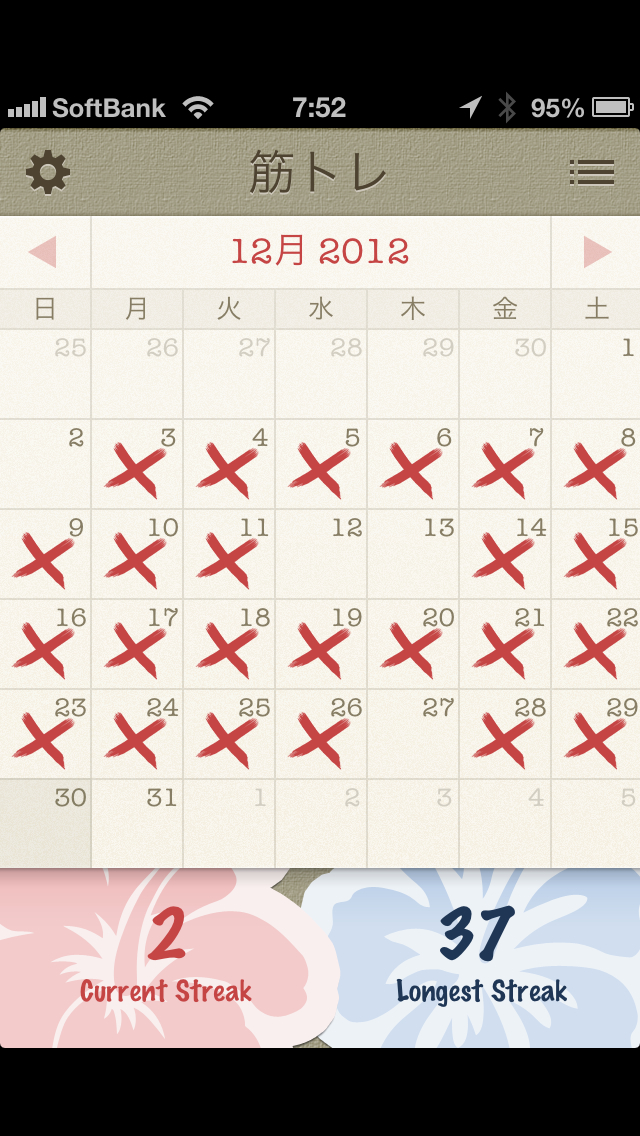Viewport: 640px width, 1136px height.
Task: Go to the previous month
Action: (43, 252)
